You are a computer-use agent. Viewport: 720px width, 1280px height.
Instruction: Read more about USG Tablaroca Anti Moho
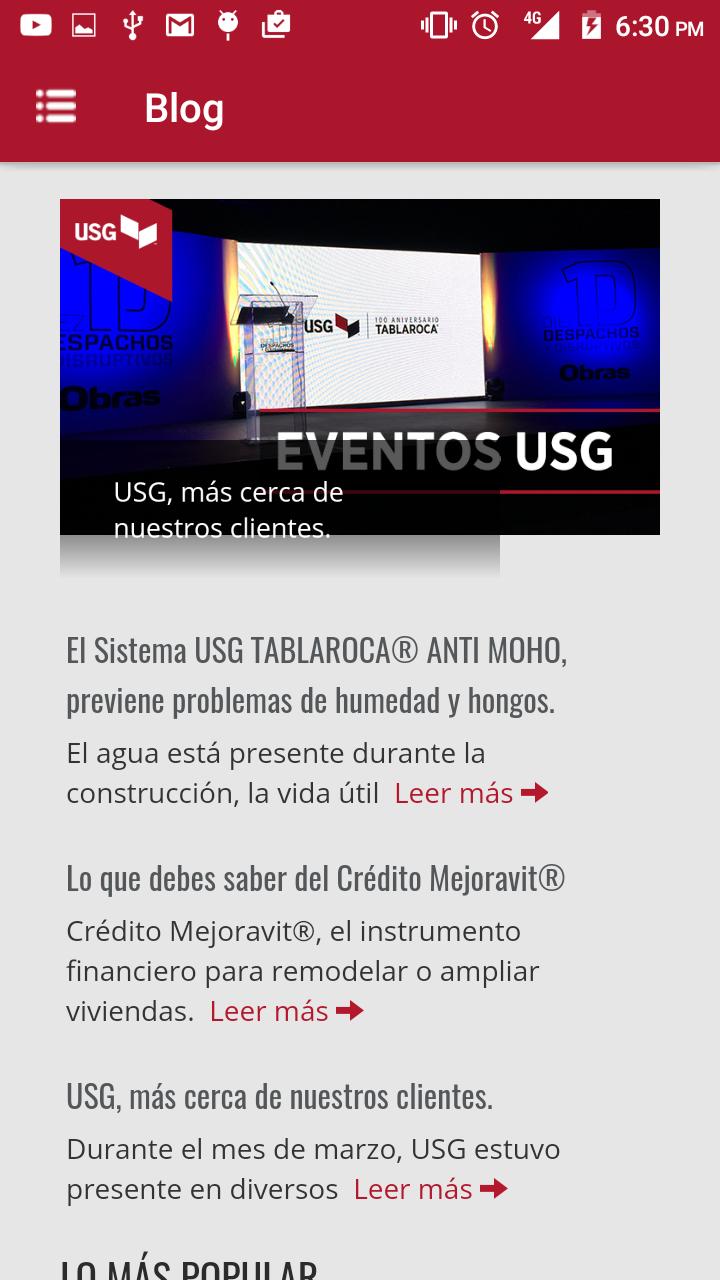[x=471, y=793]
